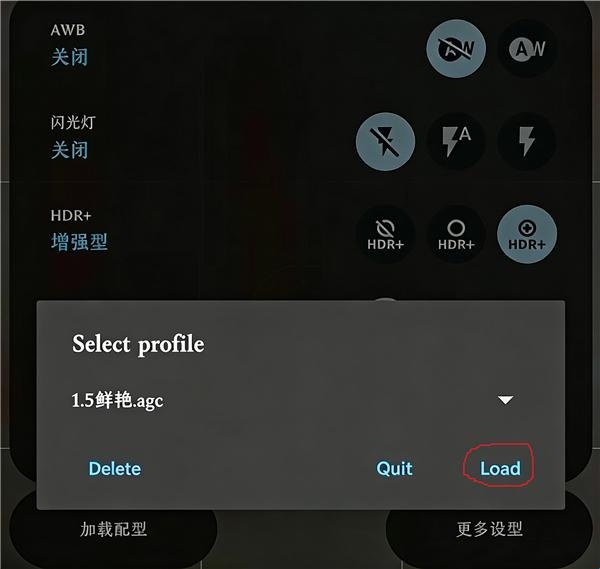Select the enhanced HDR+ mode

pos(527,234)
